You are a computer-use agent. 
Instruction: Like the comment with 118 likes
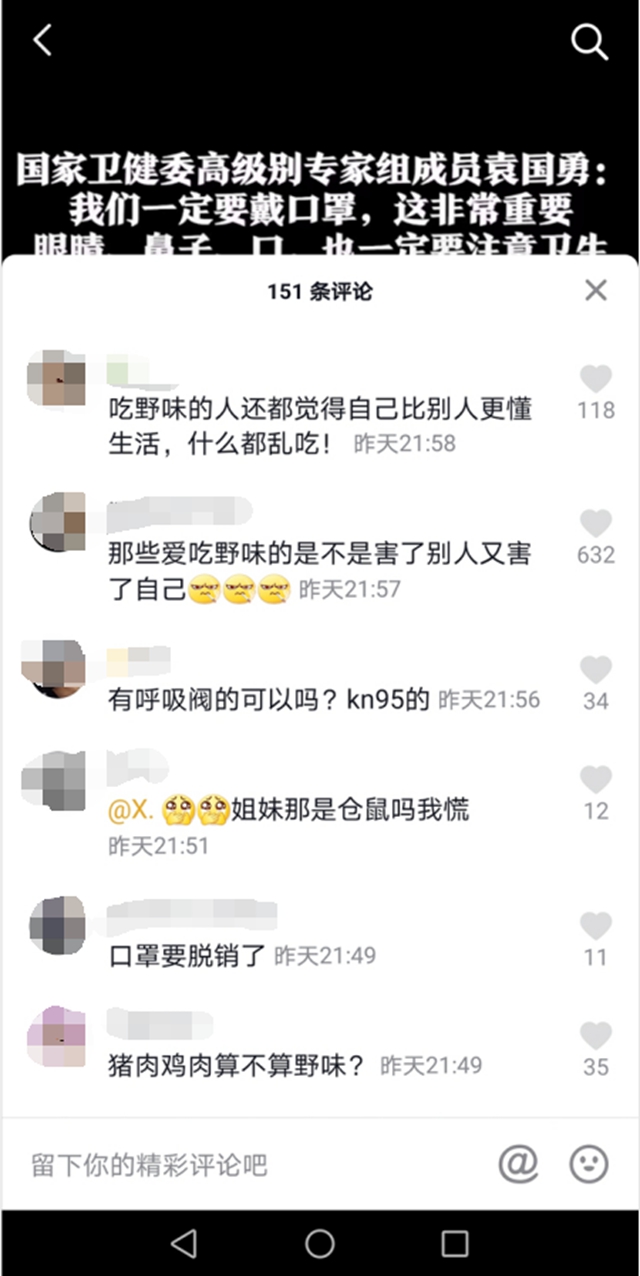tap(596, 379)
